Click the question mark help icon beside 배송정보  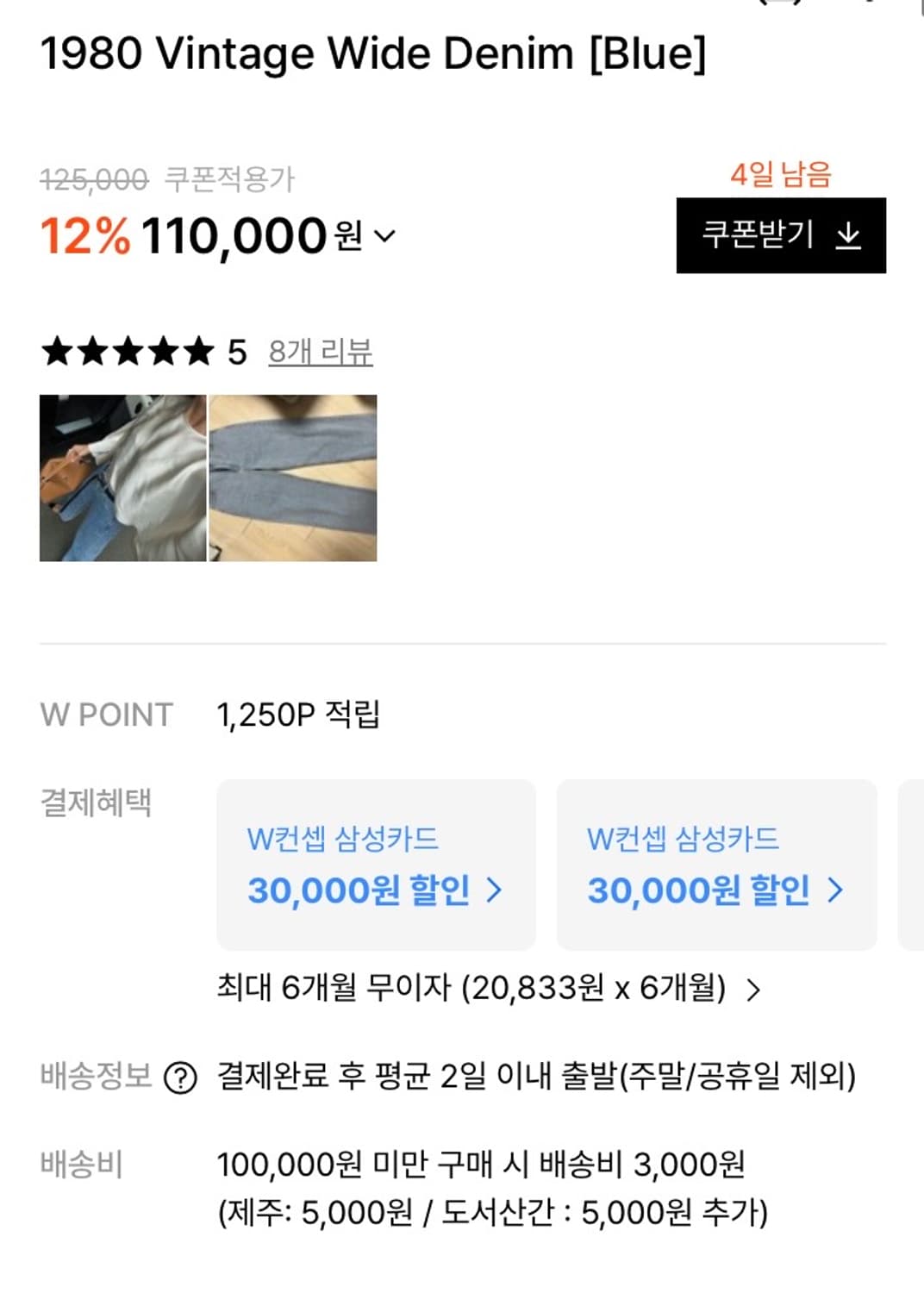coord(183,1073)
